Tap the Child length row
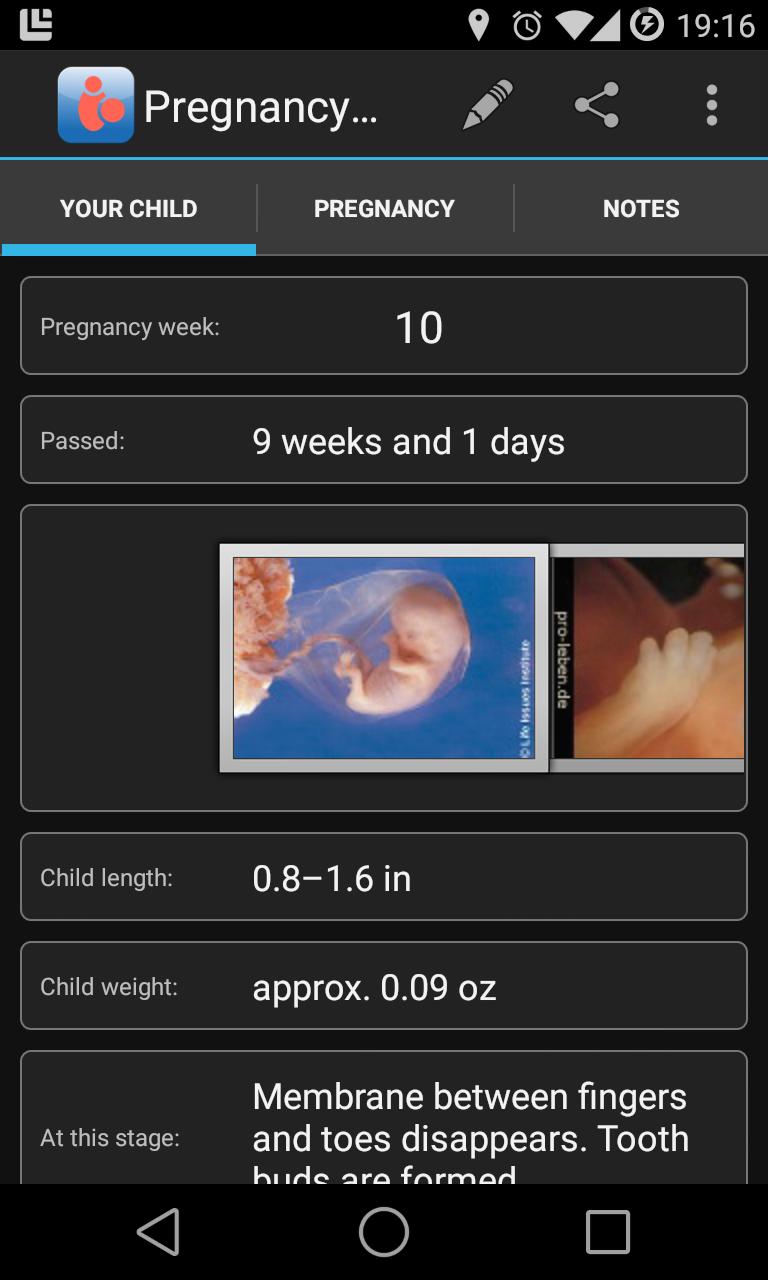This screenshot has height=1280, width=768. click(x=384, y=877)
